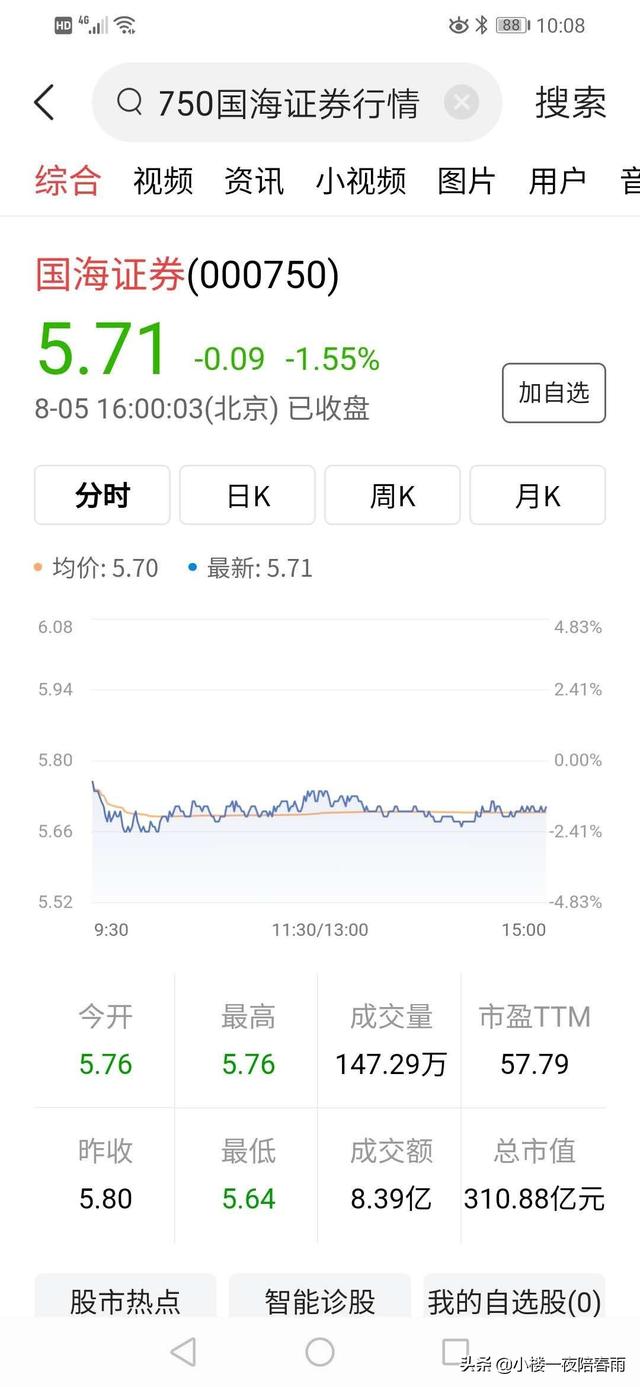The image size is (640, 1387).
Task: Go back using the top-left arrow
Action: (44, 103)
